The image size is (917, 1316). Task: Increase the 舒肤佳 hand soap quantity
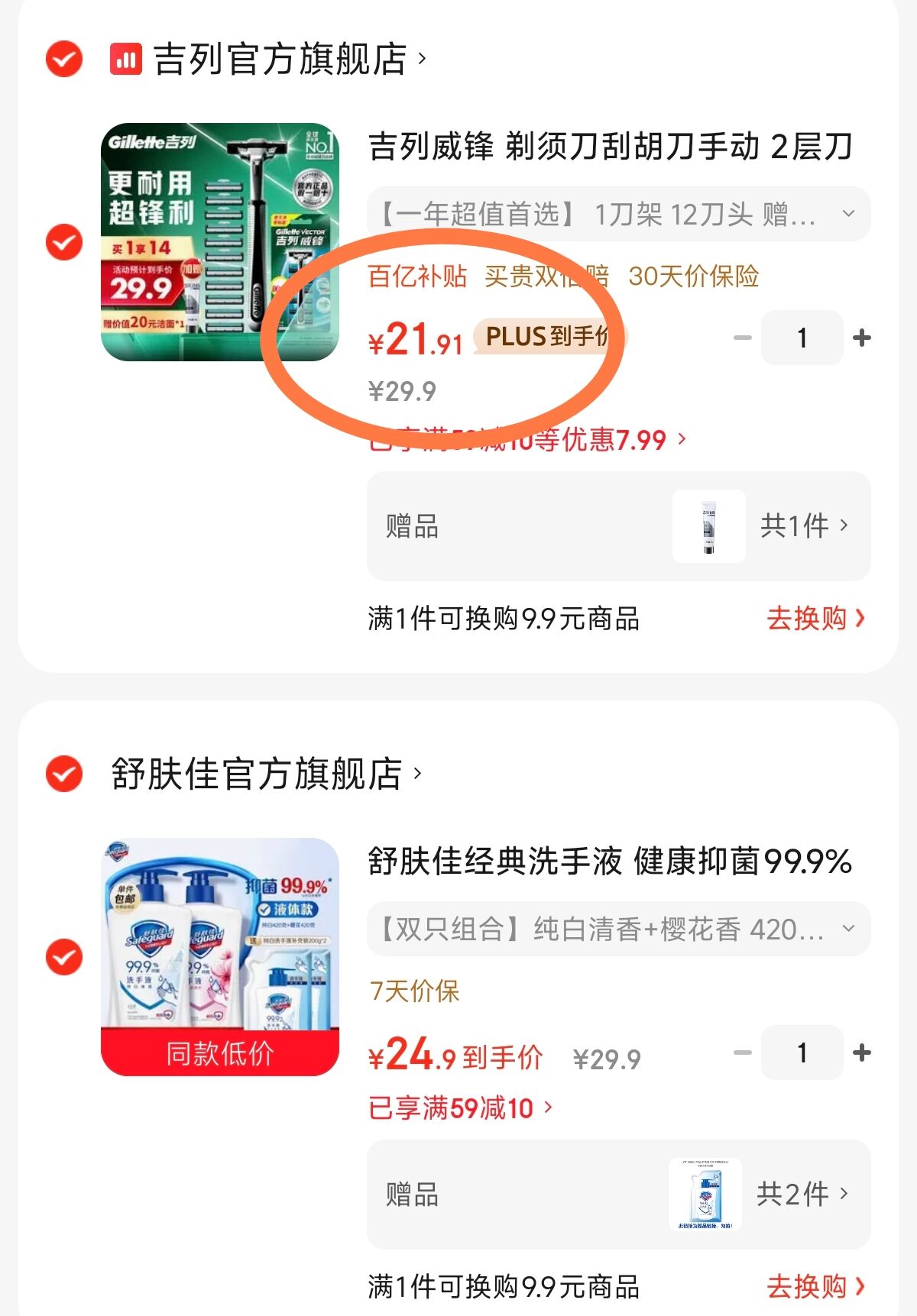tap(862, 1052)
